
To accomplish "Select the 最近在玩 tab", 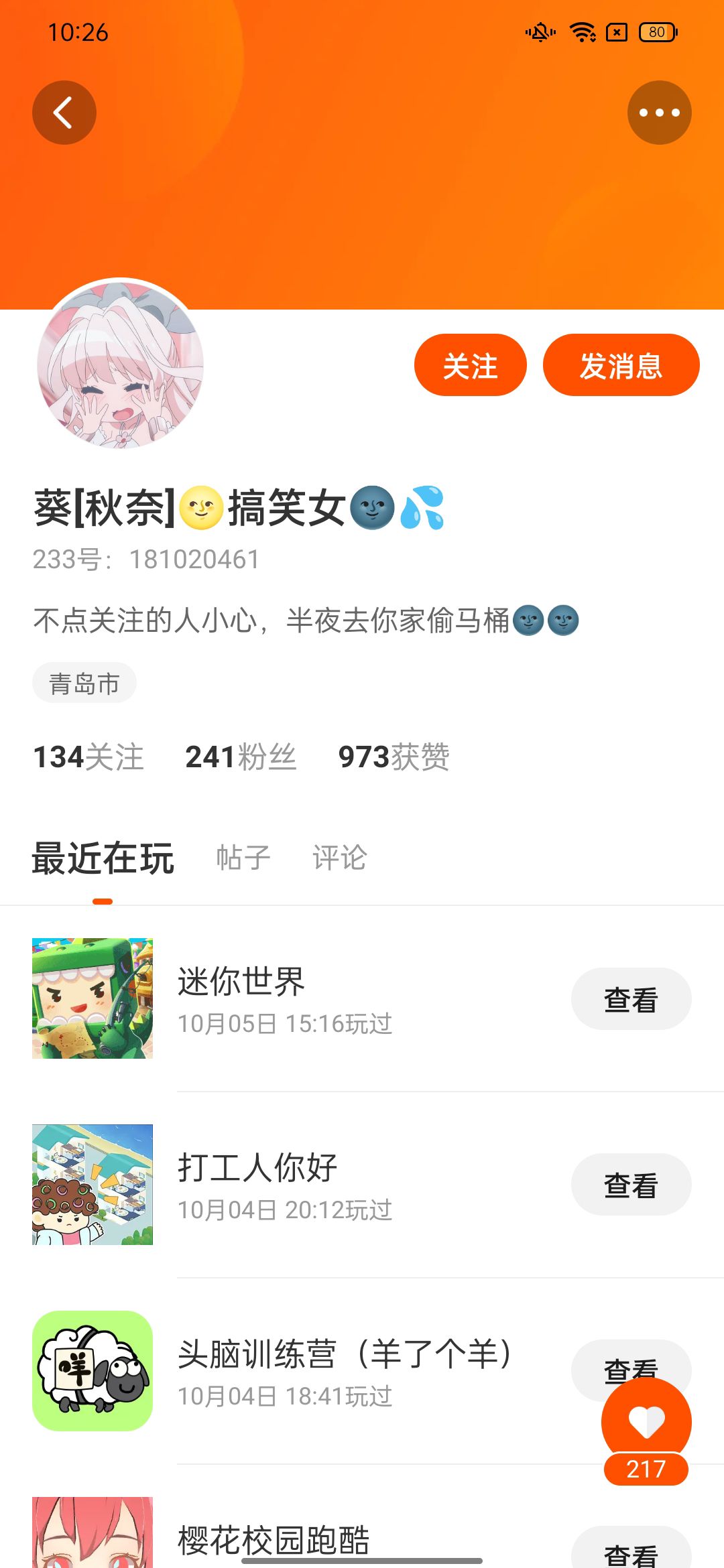I will pyautogui.click(x=103, y=858).
